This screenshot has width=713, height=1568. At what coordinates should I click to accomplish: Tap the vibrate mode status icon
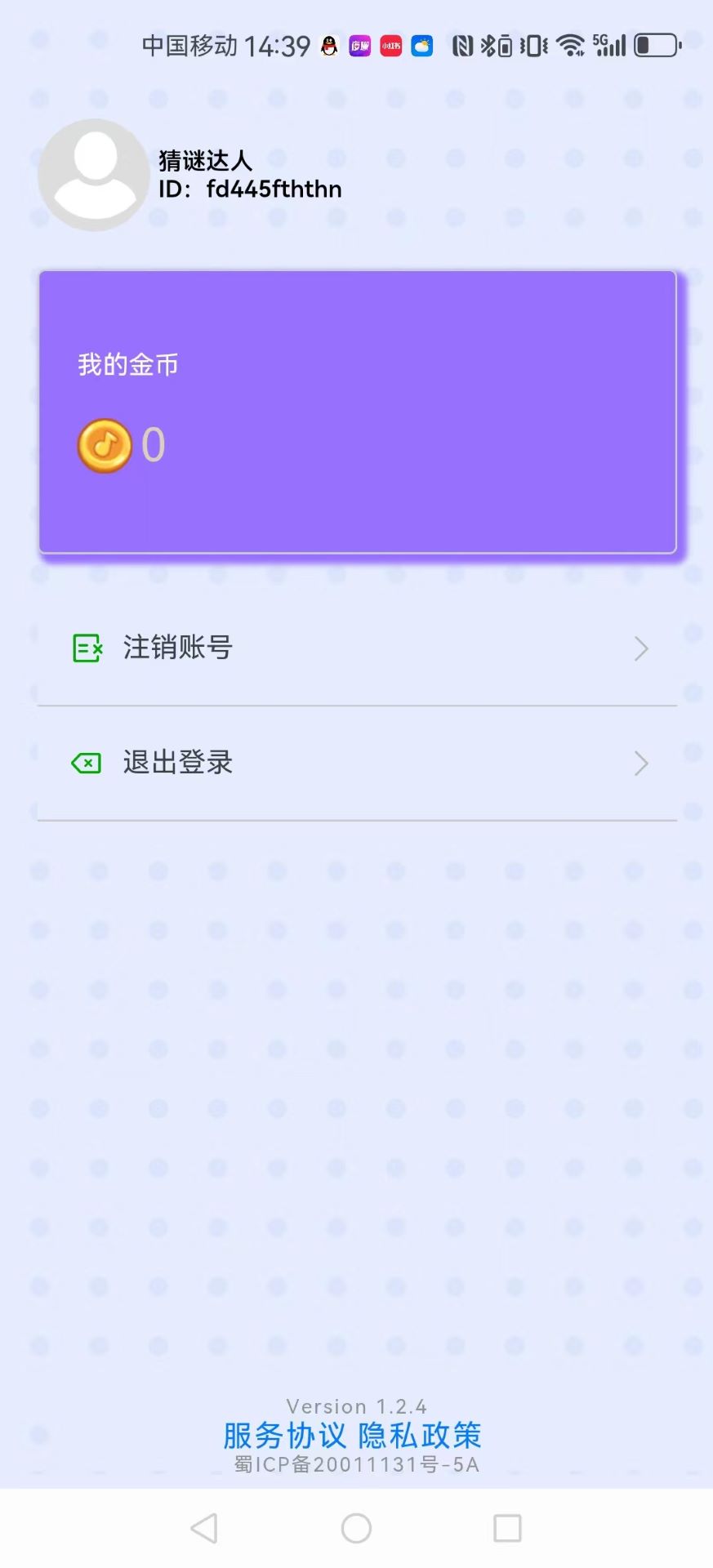pos(533,46)
